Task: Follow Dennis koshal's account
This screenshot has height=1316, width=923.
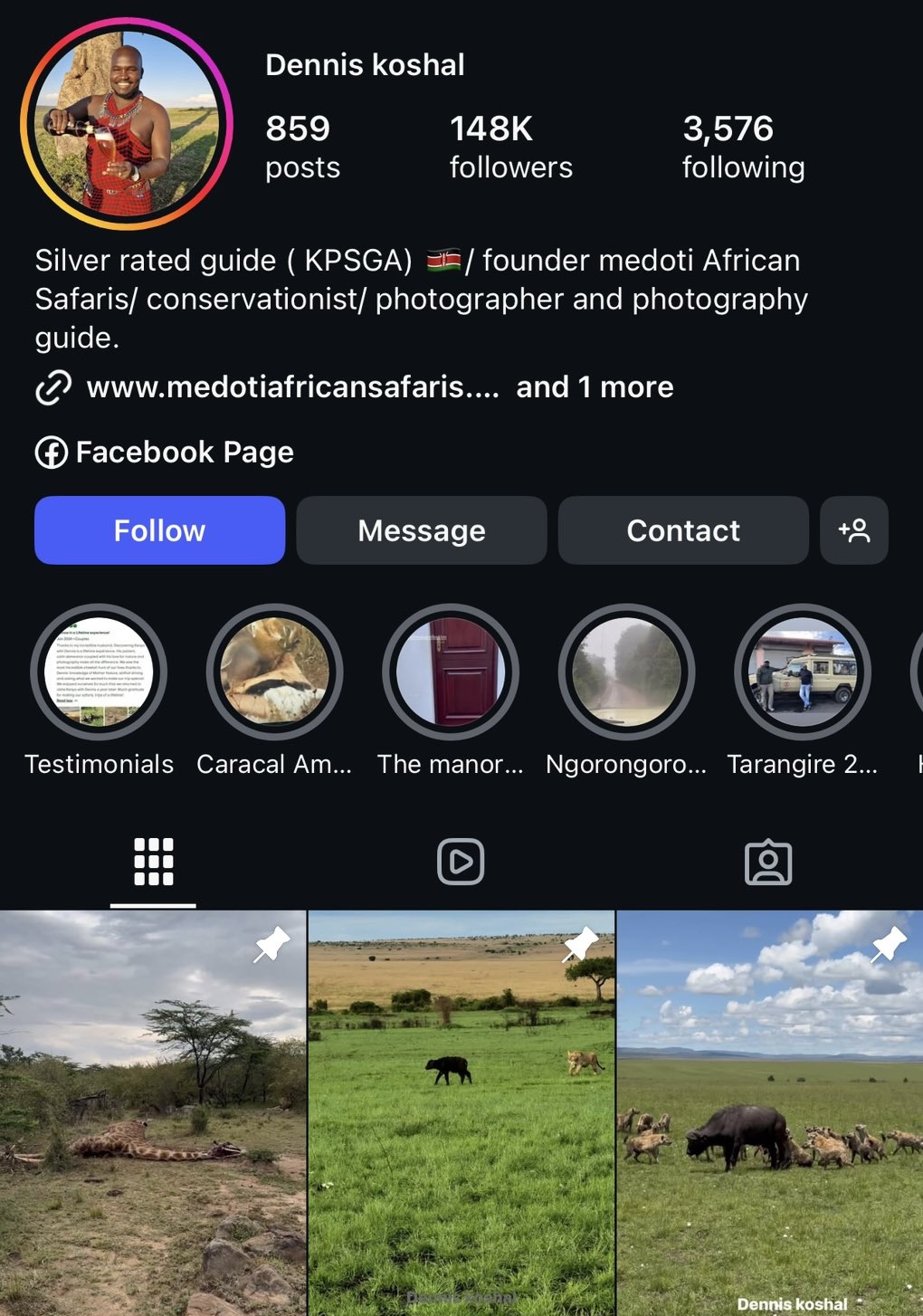Action: click(159, 530)
